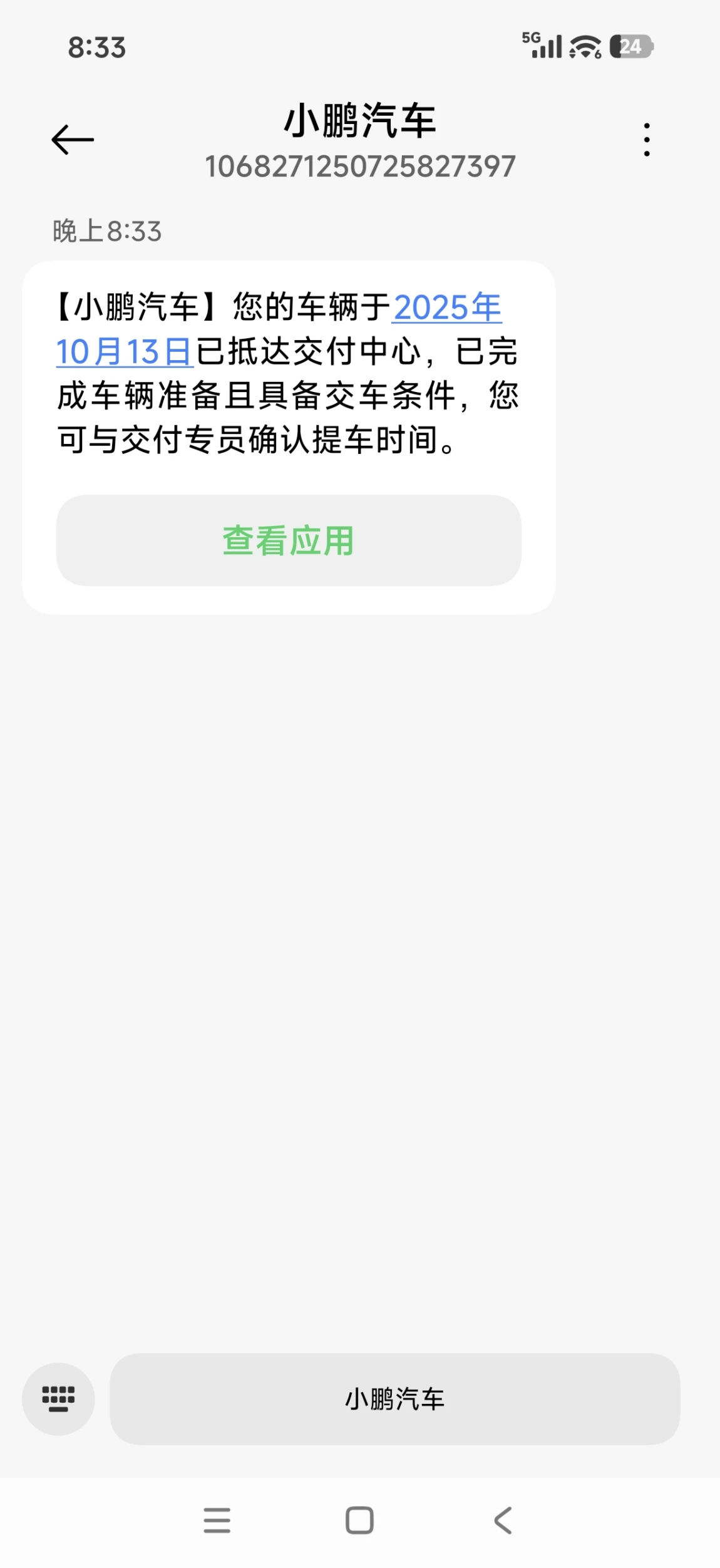Tap the 查看应用 button
720x1568 pixels.
(289, 540)
